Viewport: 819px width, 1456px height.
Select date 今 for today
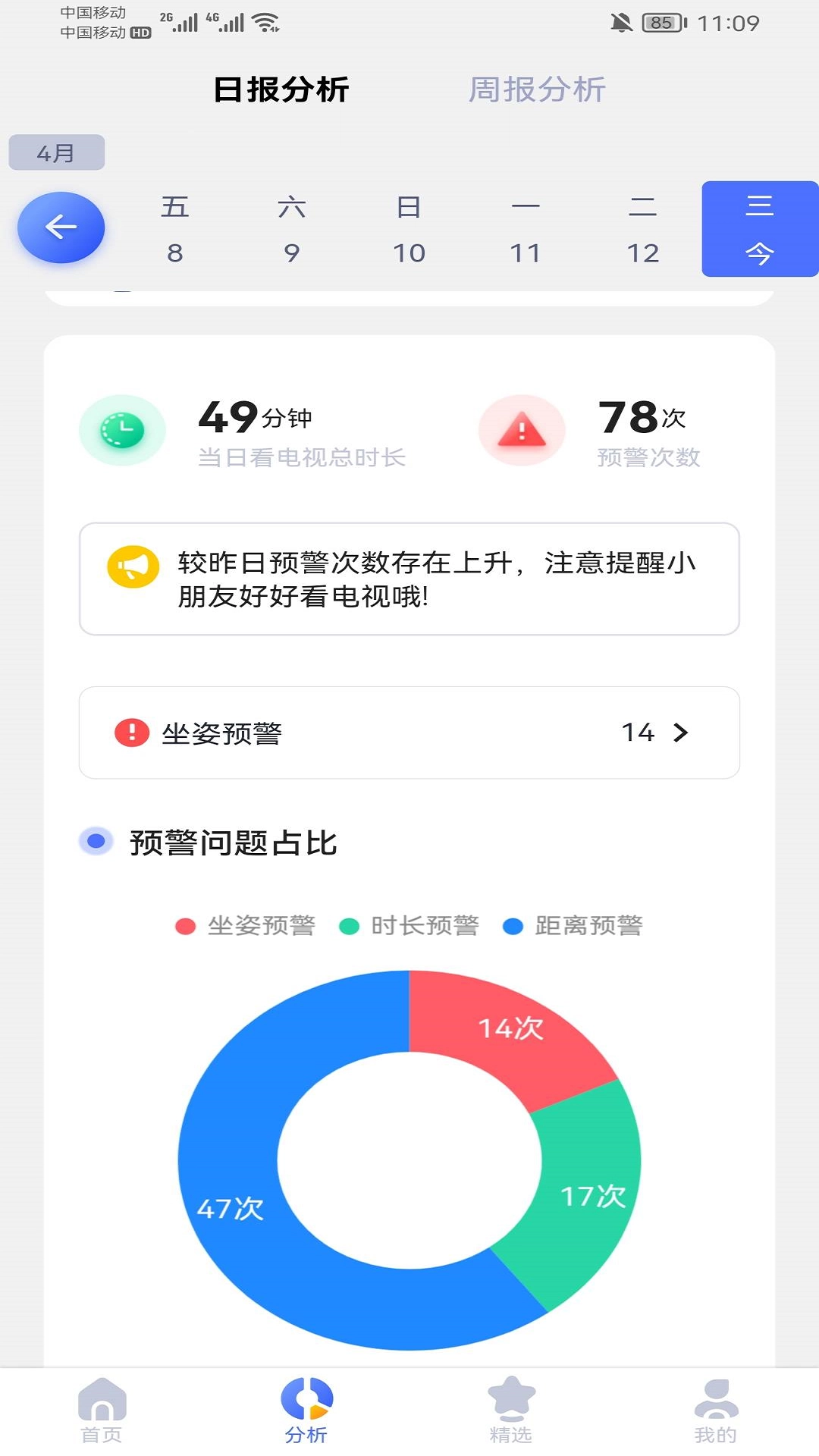point(758,227)
